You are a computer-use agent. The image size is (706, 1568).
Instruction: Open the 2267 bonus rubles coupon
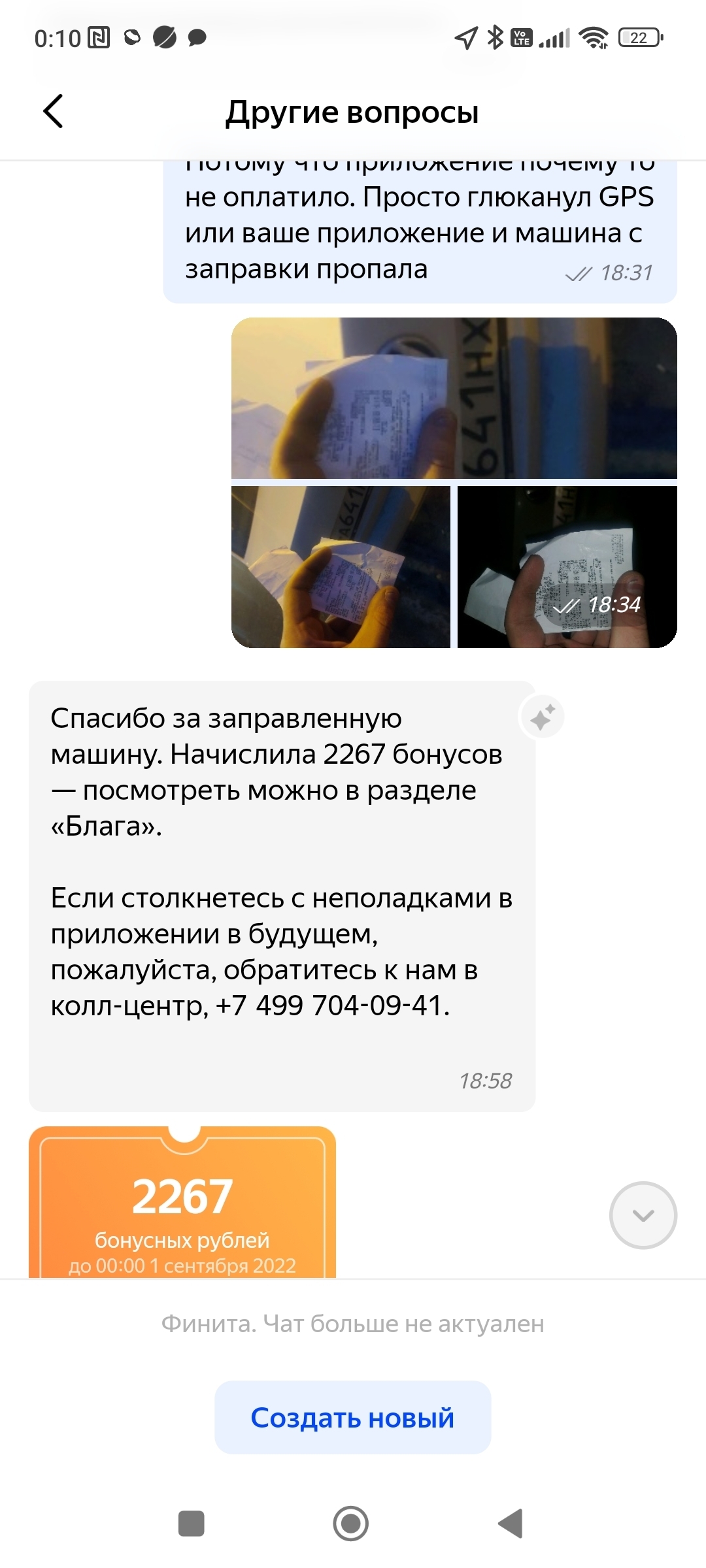pos(182,1203)
